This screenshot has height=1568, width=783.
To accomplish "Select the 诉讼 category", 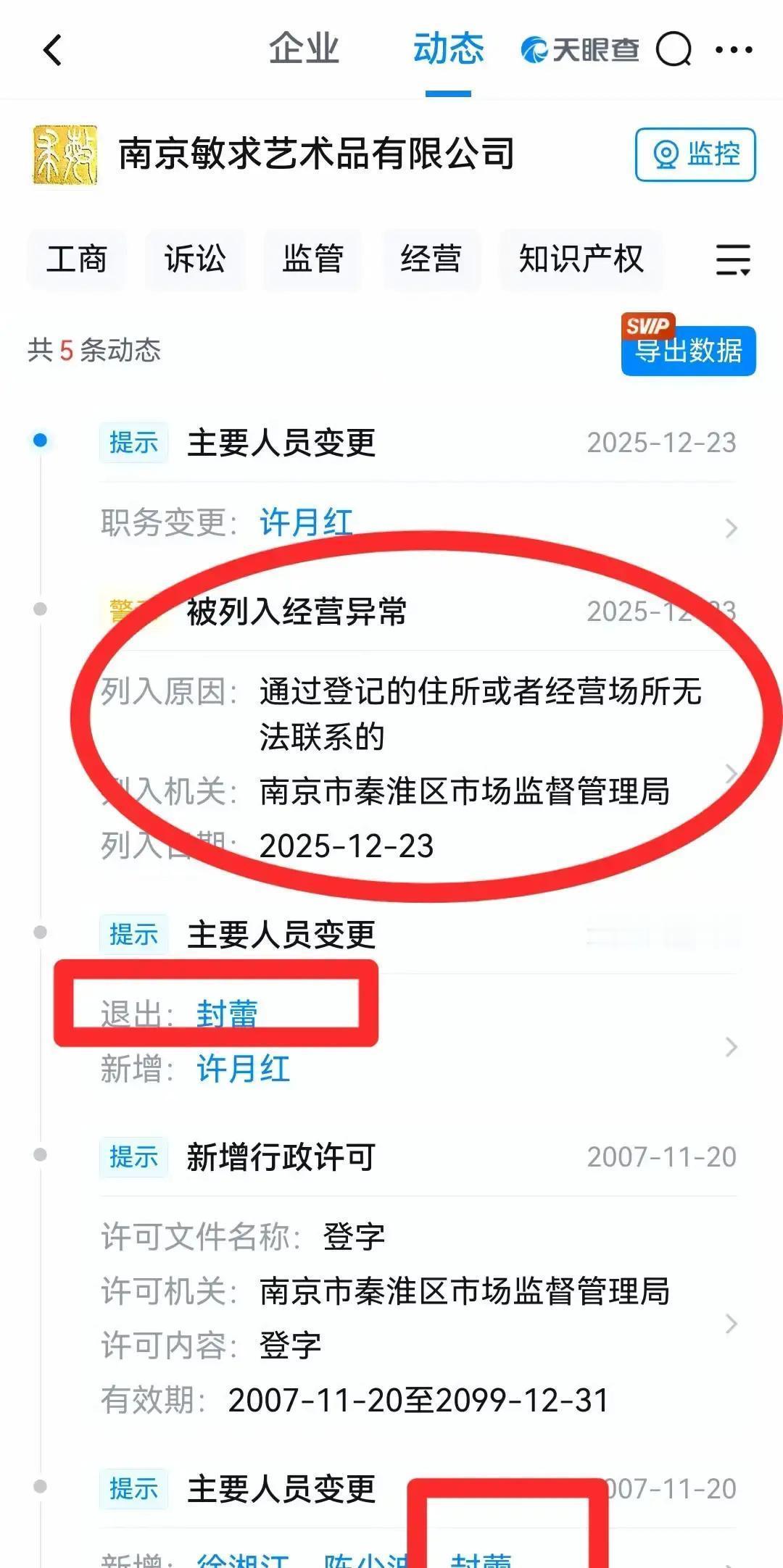I will [196, 261].
